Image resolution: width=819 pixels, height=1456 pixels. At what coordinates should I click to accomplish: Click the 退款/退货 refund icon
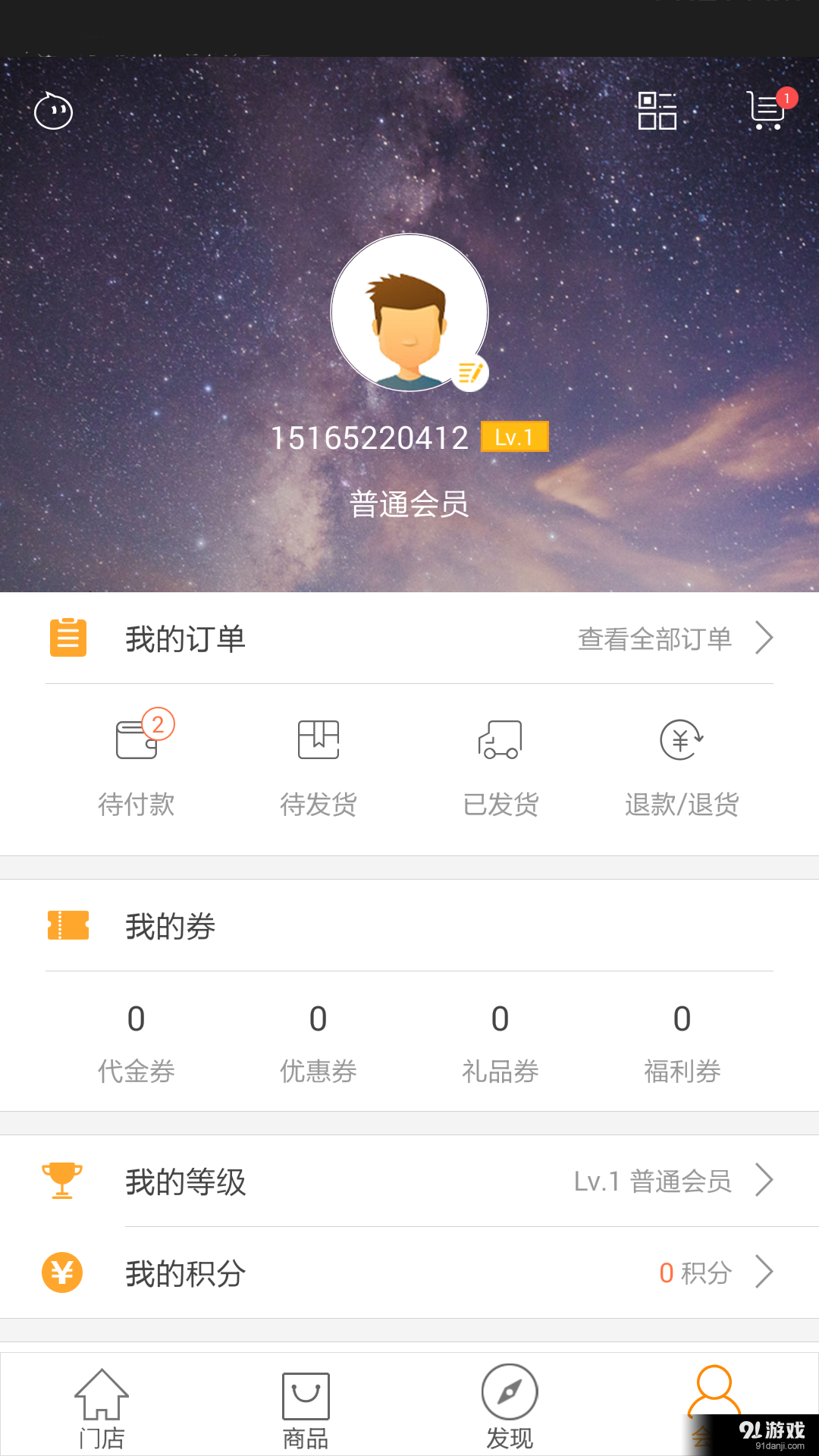pyautogui.click(x=681, y=739)
